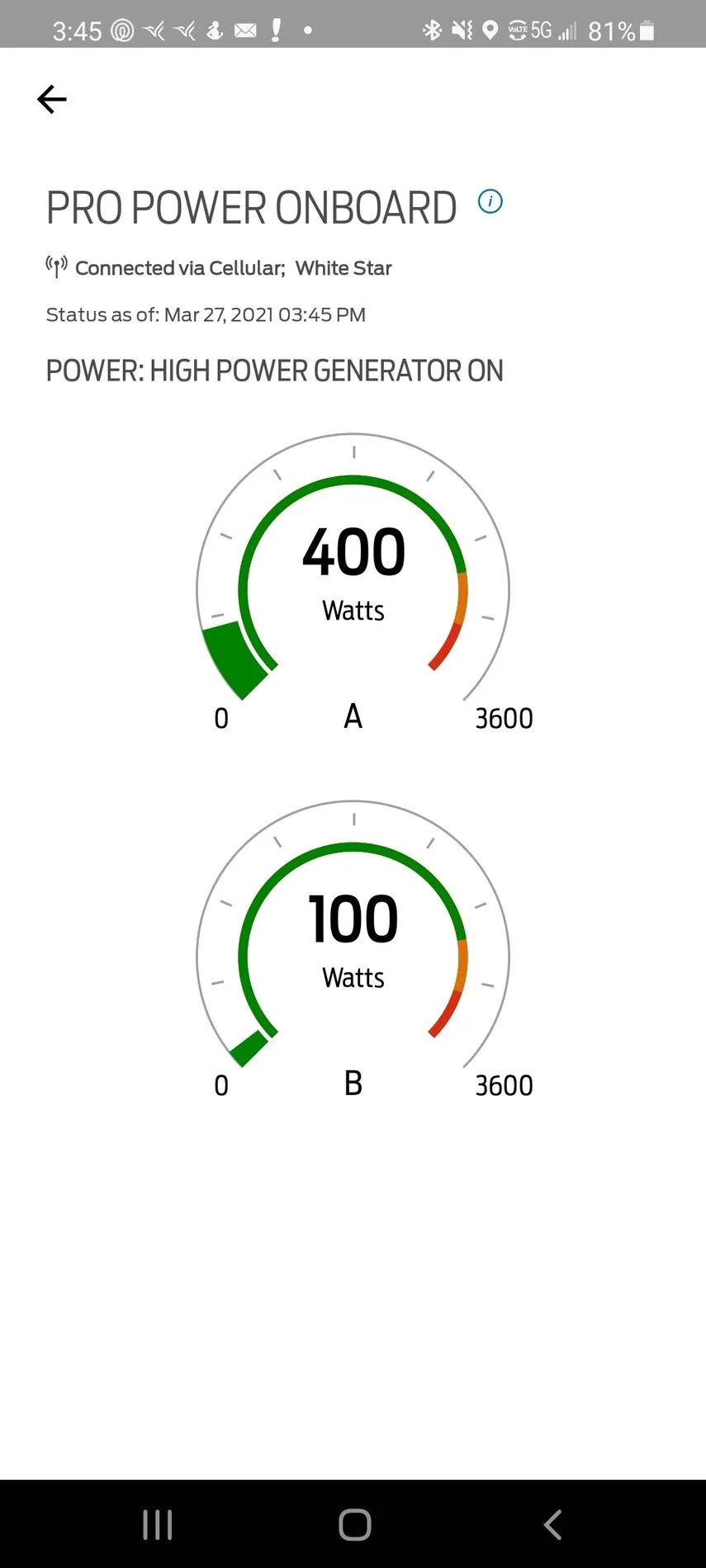
Task: Tap the Android back button in navigation bar
Action: click(552, 1525)
